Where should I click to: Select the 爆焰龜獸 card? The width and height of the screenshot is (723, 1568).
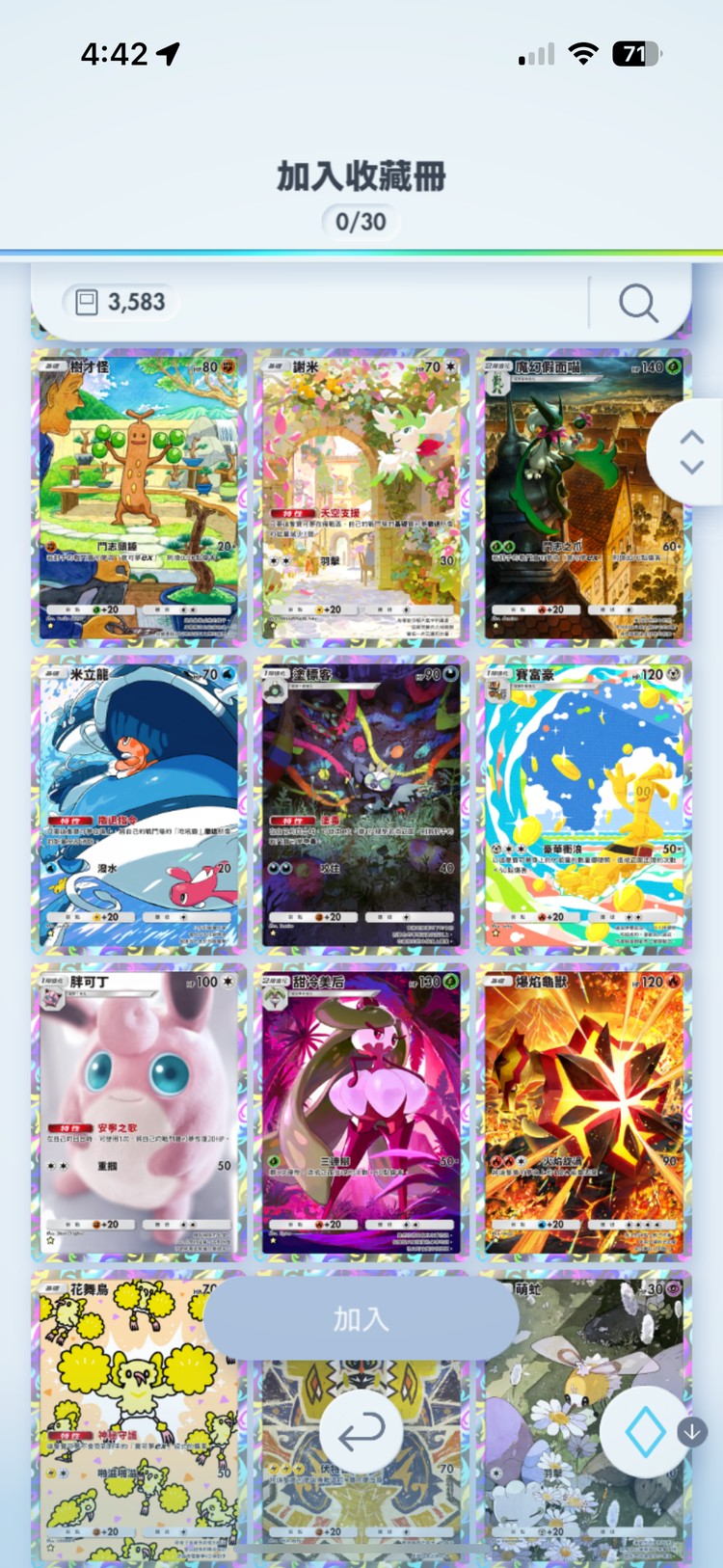coord(583,1112)
